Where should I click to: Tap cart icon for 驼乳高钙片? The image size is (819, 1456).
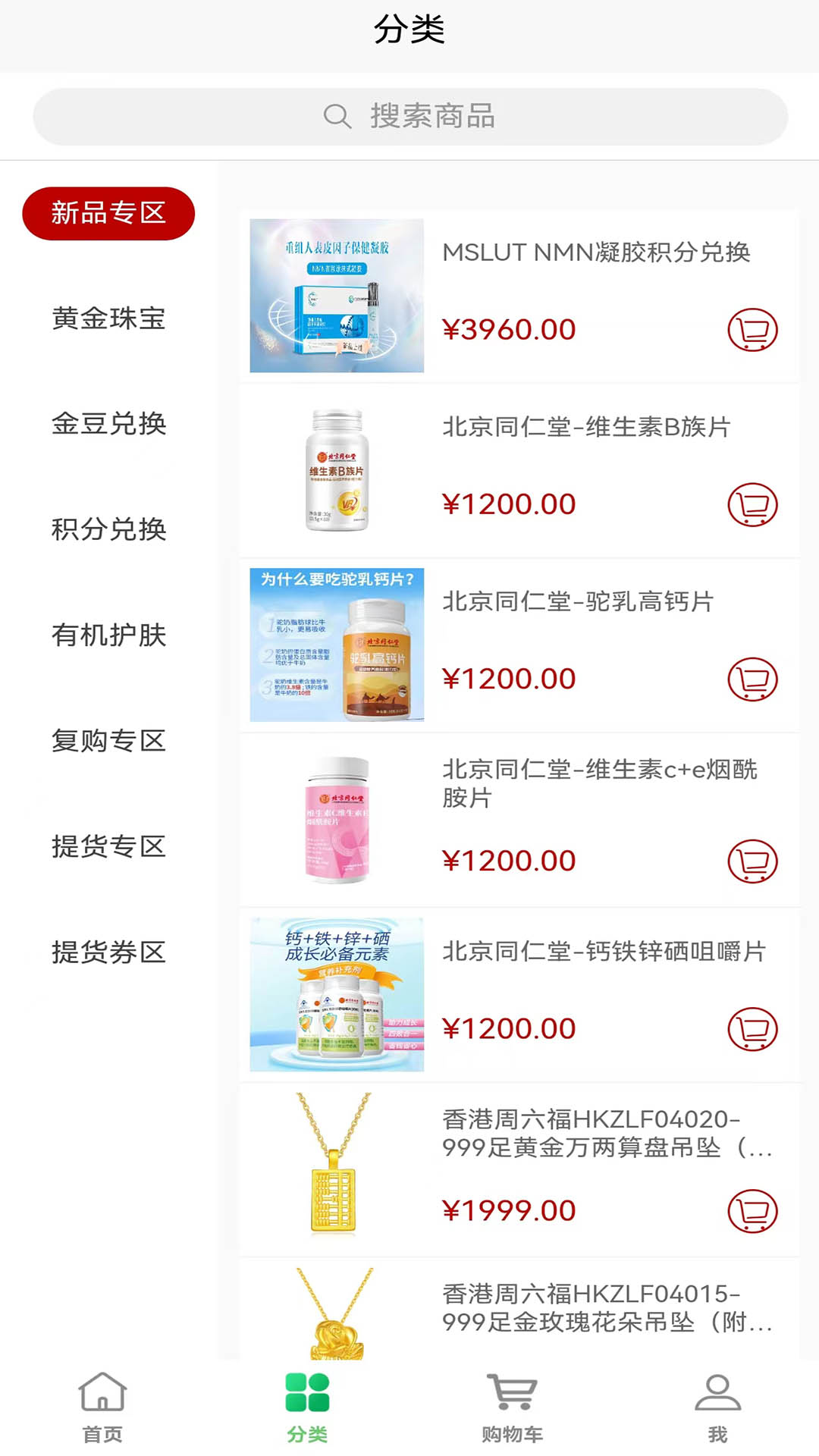752,679
